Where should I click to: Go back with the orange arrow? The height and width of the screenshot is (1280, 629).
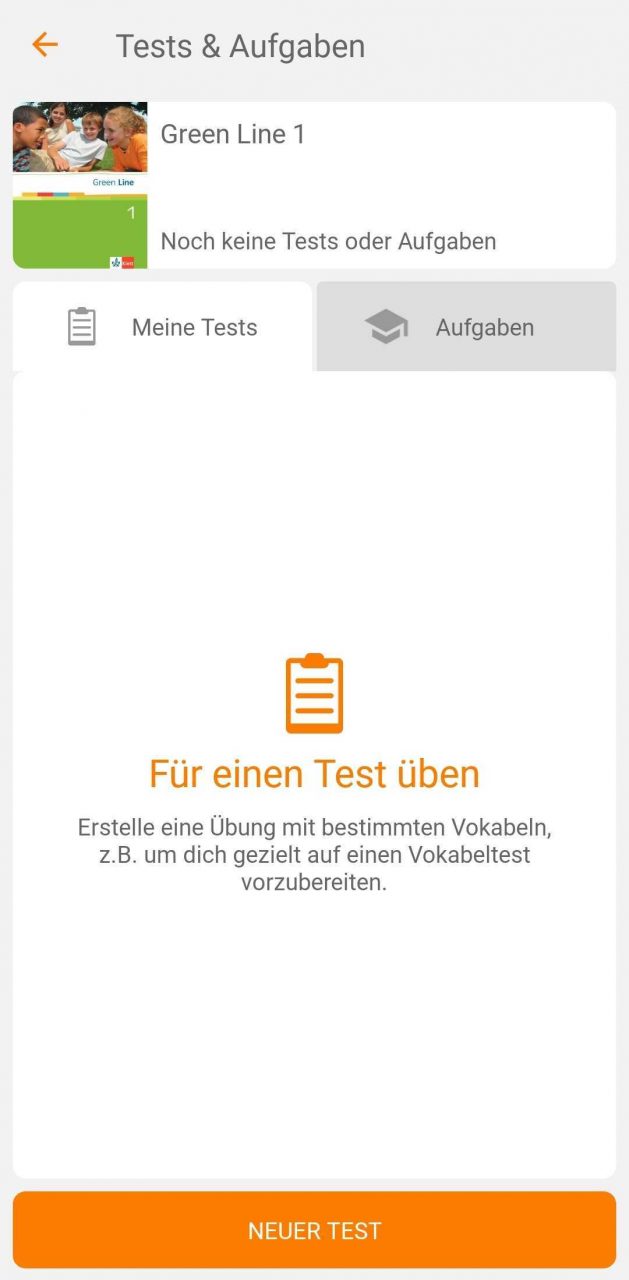point(45,45)
